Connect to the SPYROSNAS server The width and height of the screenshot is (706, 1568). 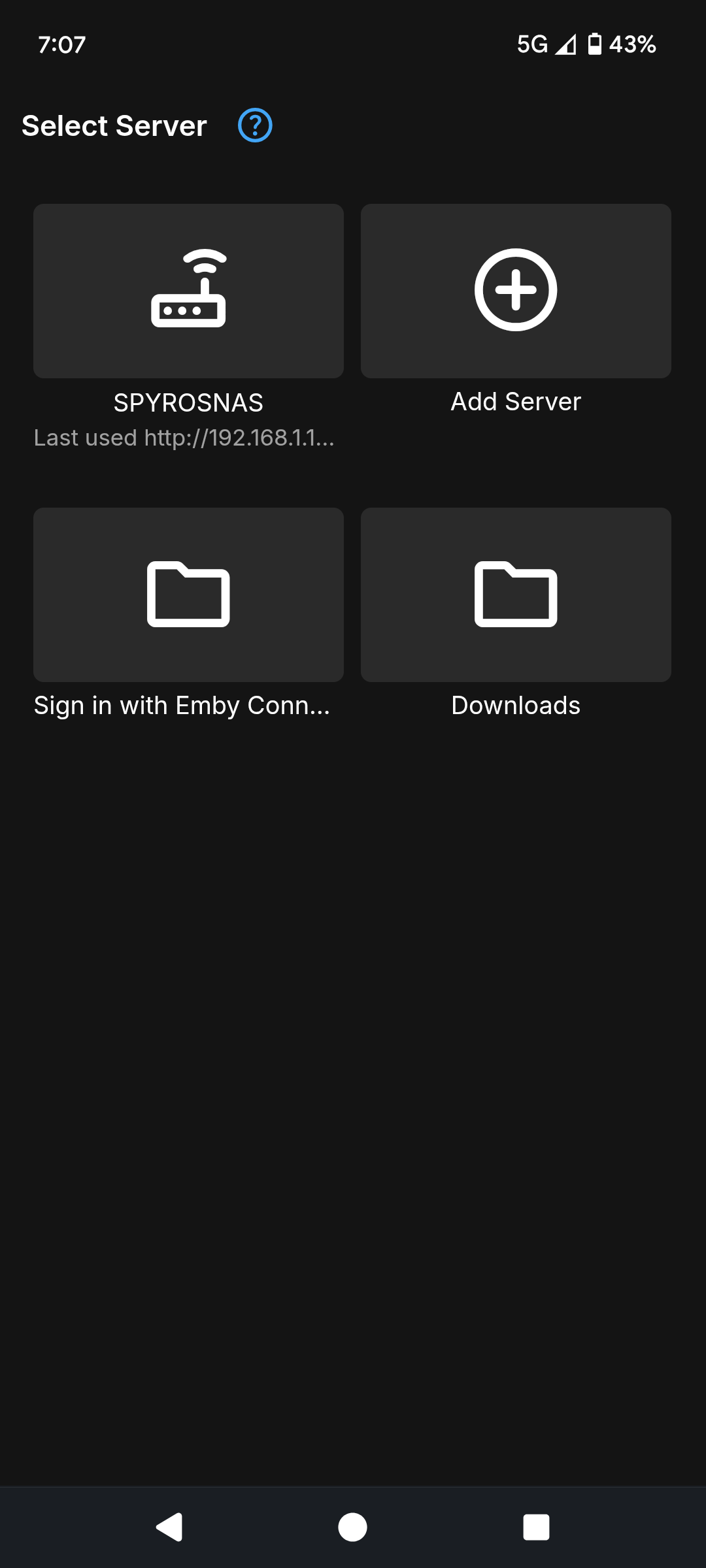(x=188, y=291)
